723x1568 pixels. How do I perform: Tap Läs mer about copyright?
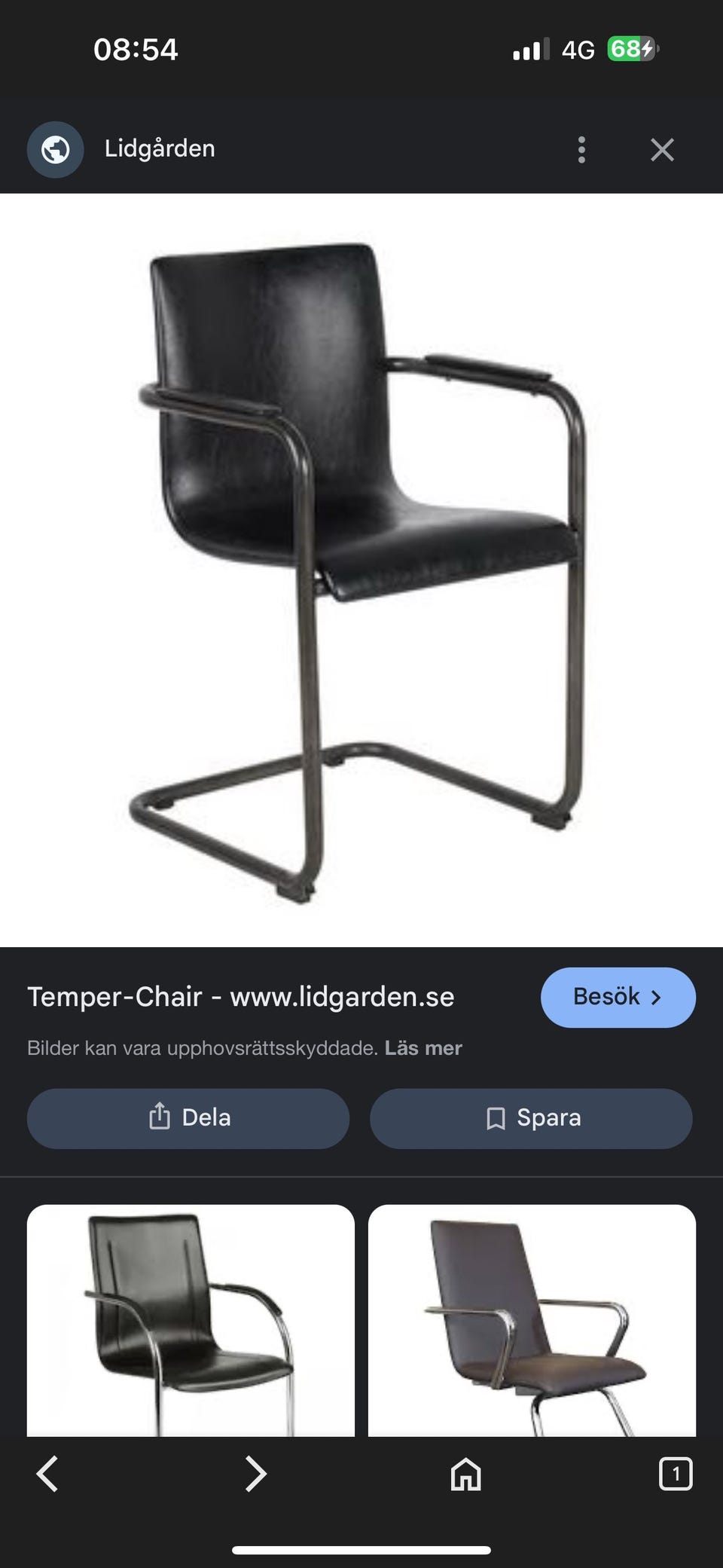[x=424, y=1047]
